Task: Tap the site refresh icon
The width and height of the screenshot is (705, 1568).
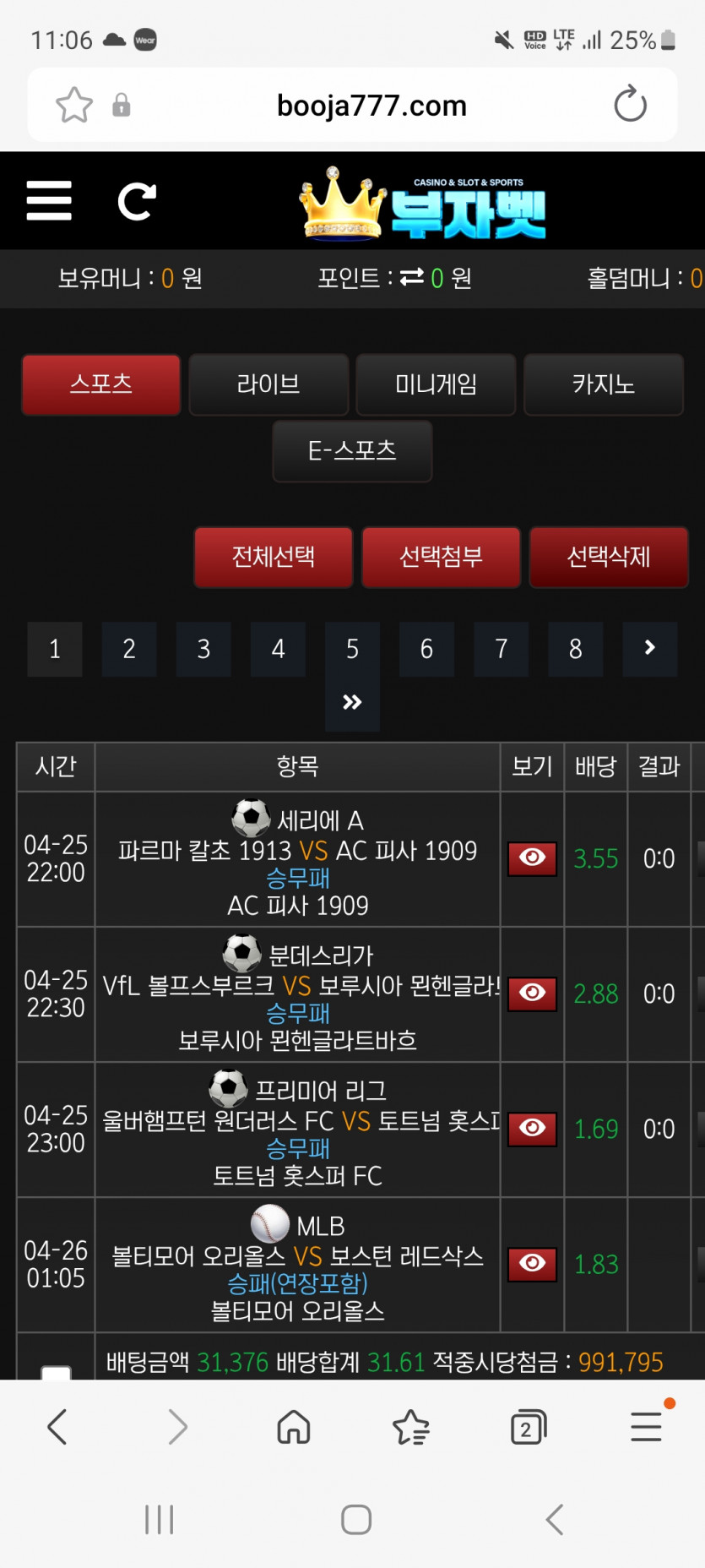Action: tap(137, 201)
